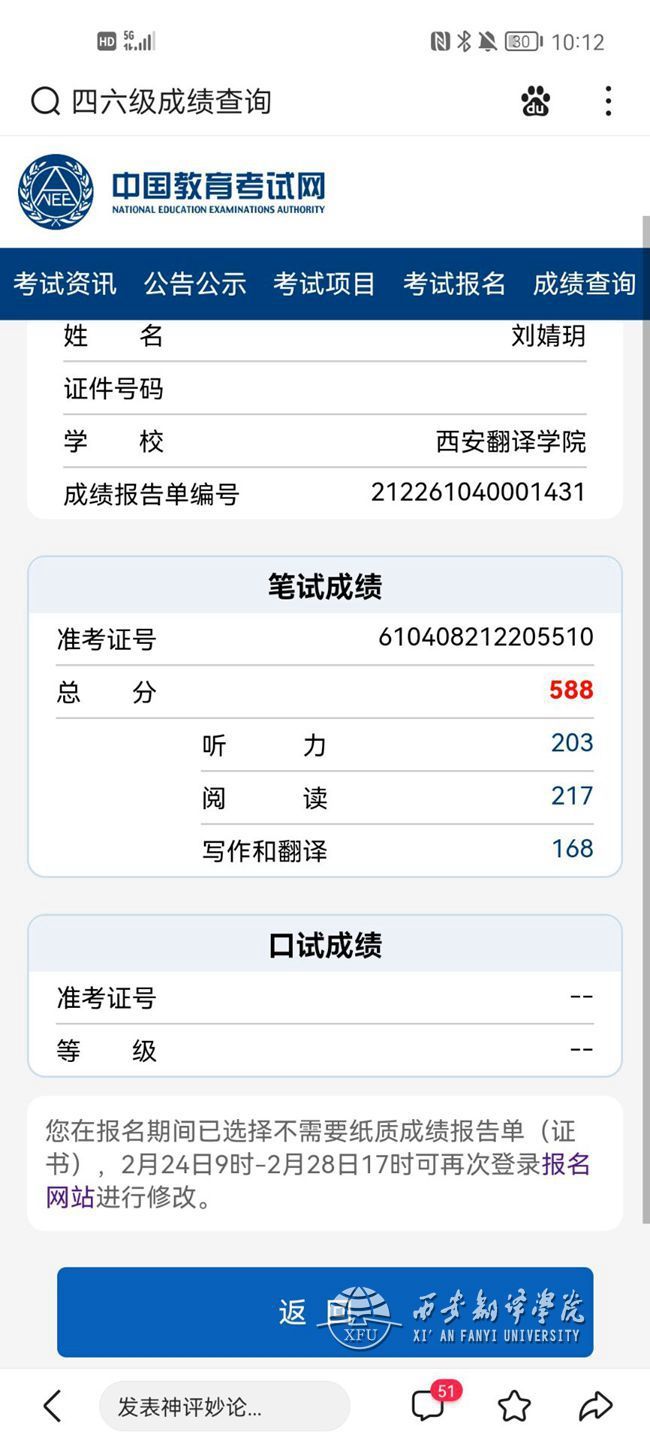Open the Baidu paw icon

tap(535, 101)
